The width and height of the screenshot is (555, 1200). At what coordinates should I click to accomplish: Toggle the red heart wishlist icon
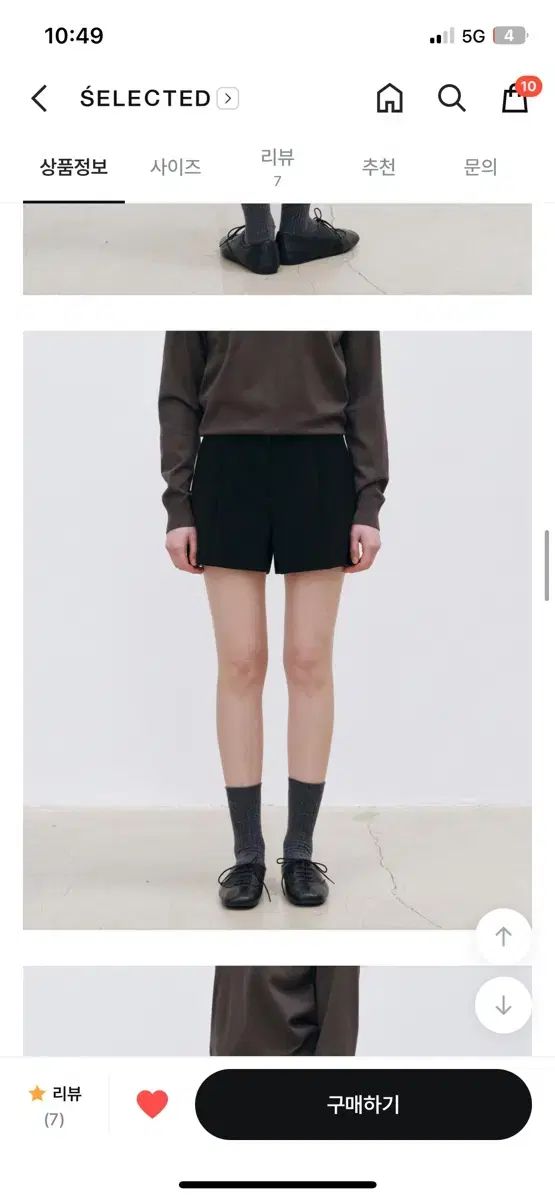click(152, 1104)
